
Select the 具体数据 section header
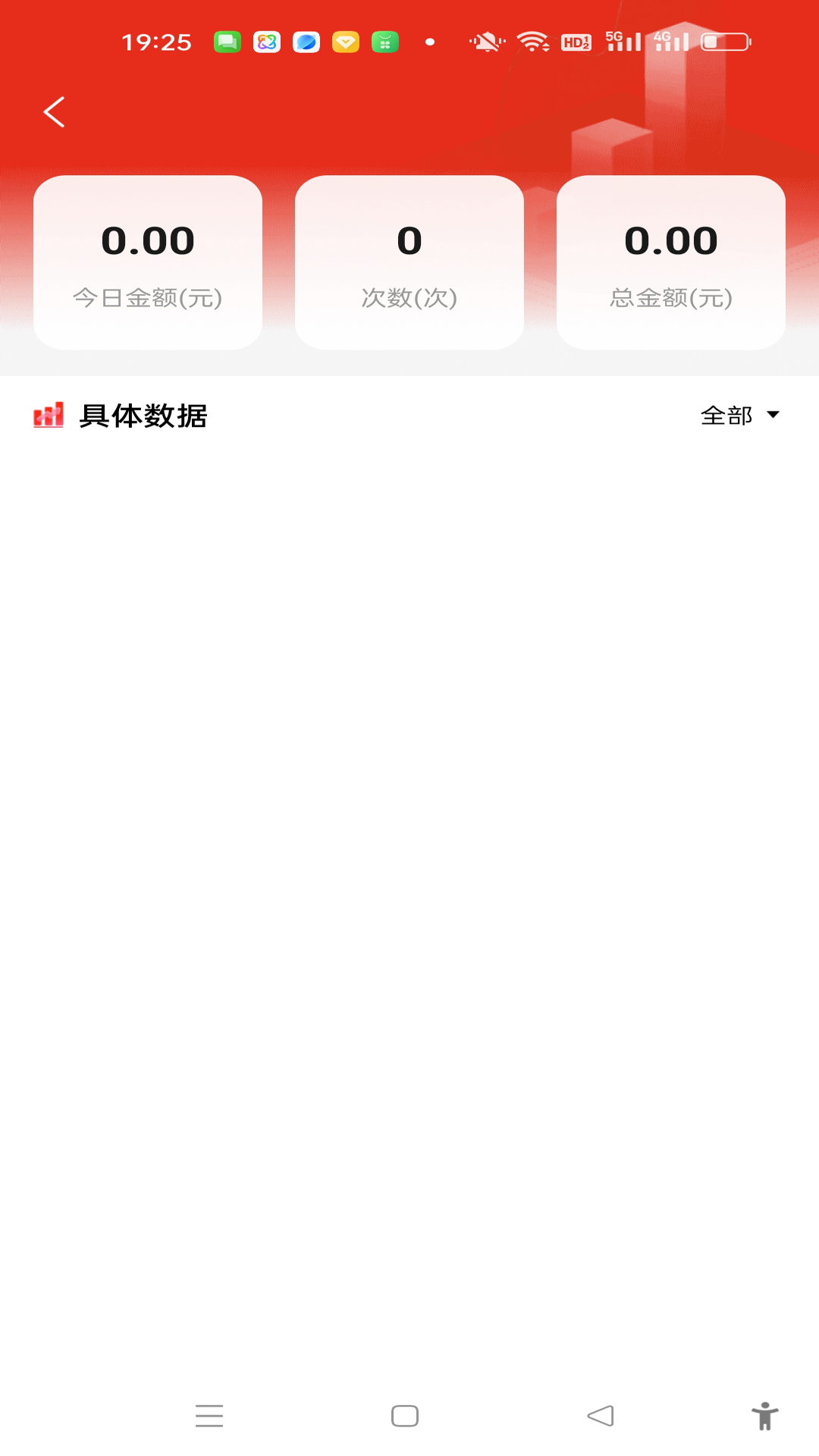pyautogui.click(x=143, y=415)
